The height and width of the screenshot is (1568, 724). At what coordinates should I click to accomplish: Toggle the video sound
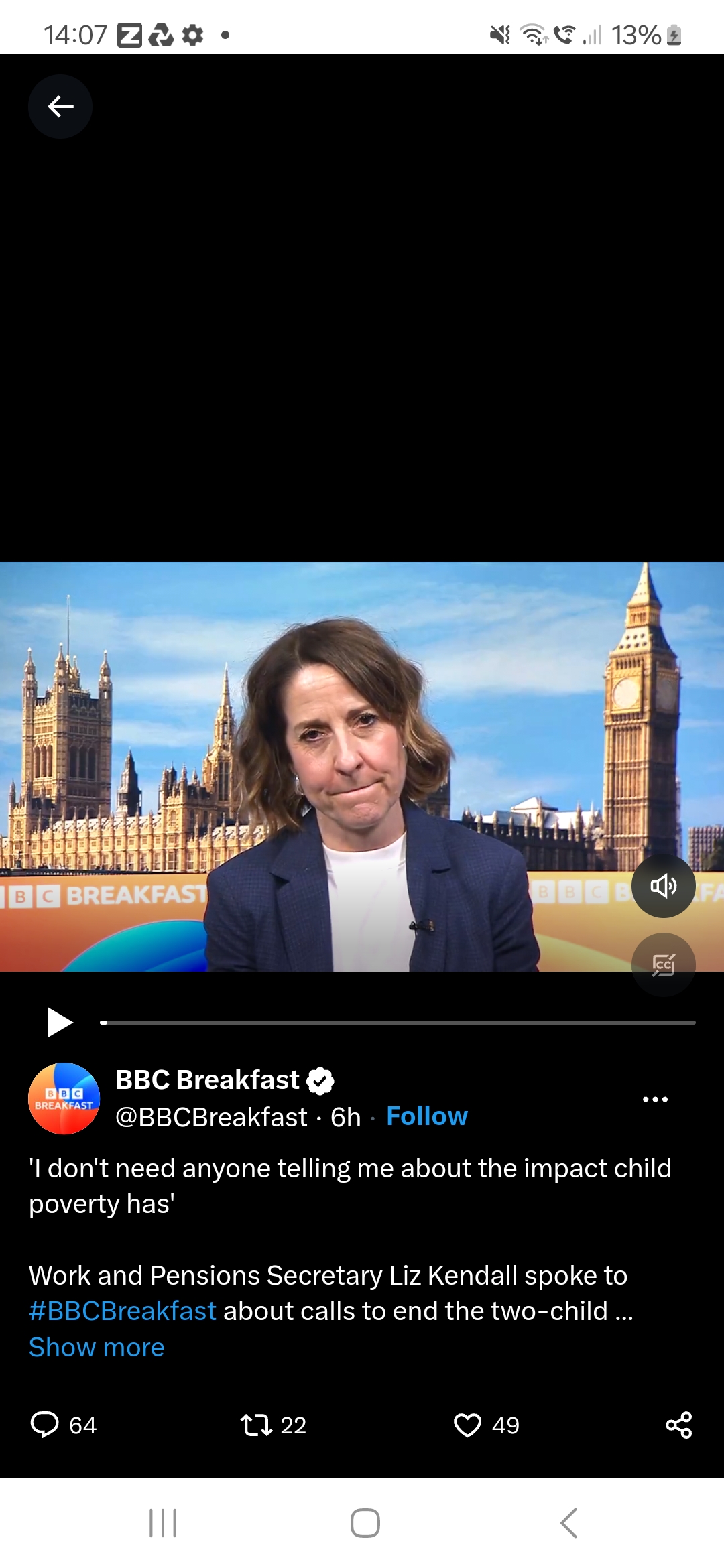coord(663,886)
